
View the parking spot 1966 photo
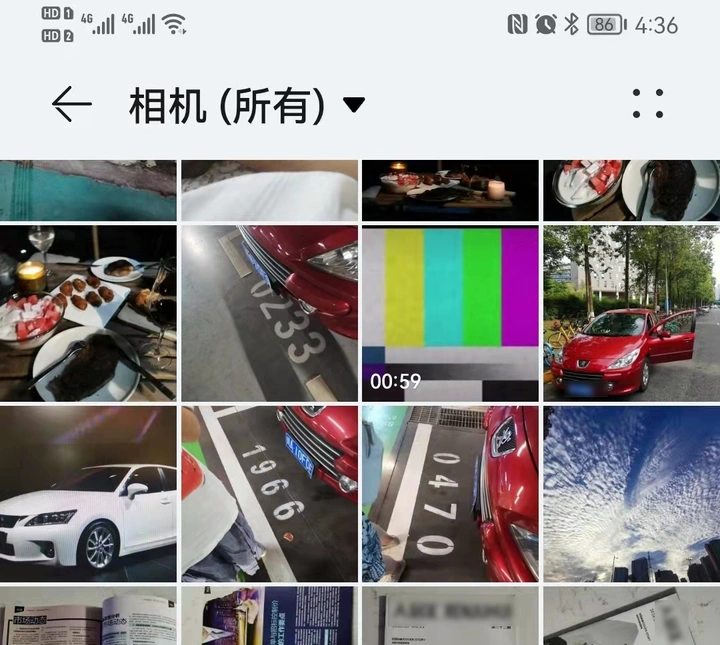[x=269, y=493]
